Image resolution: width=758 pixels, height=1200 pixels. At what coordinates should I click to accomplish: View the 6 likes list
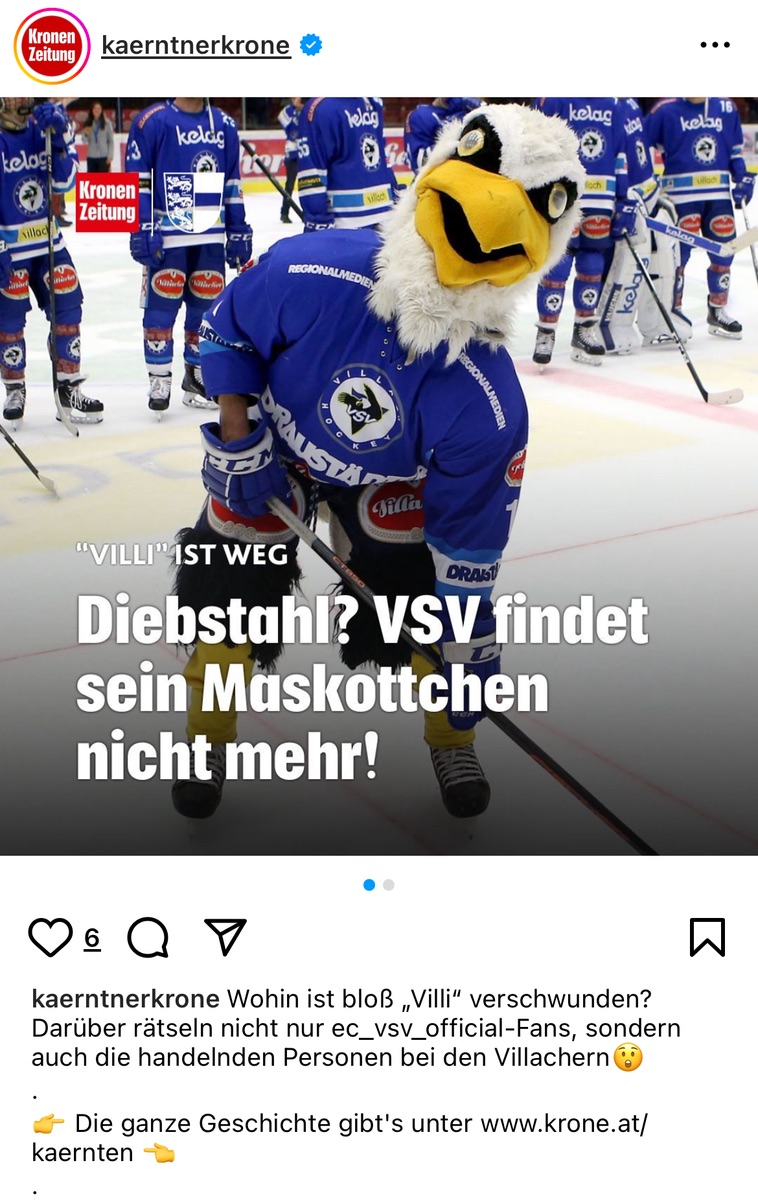tap(92, 938)
